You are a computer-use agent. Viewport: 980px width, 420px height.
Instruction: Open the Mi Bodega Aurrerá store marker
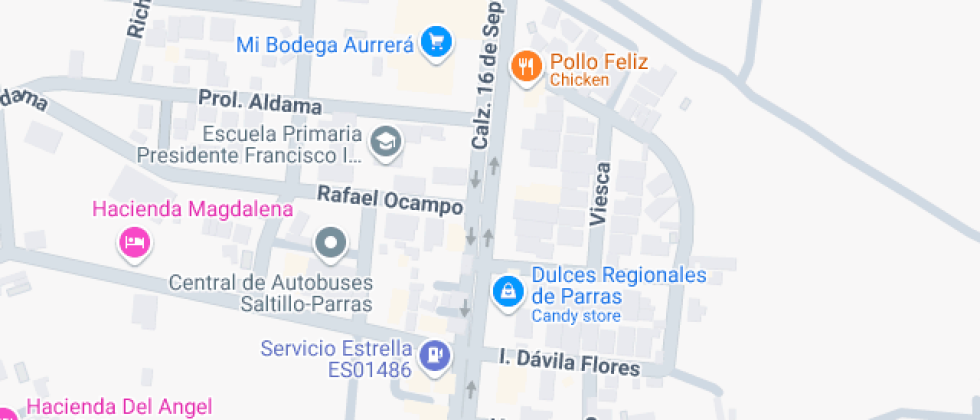[436, 43]
